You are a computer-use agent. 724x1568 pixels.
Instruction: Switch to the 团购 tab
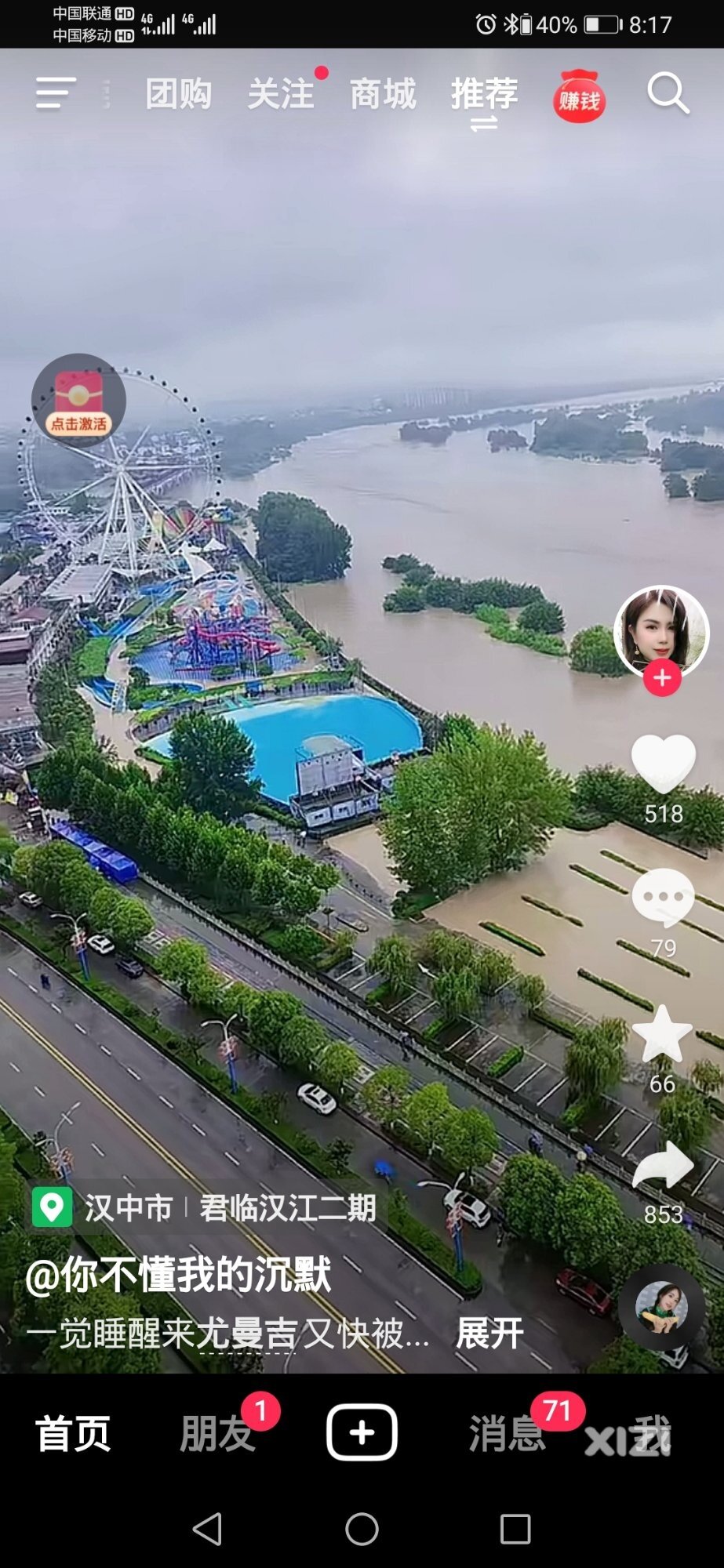tap(179, 94)
